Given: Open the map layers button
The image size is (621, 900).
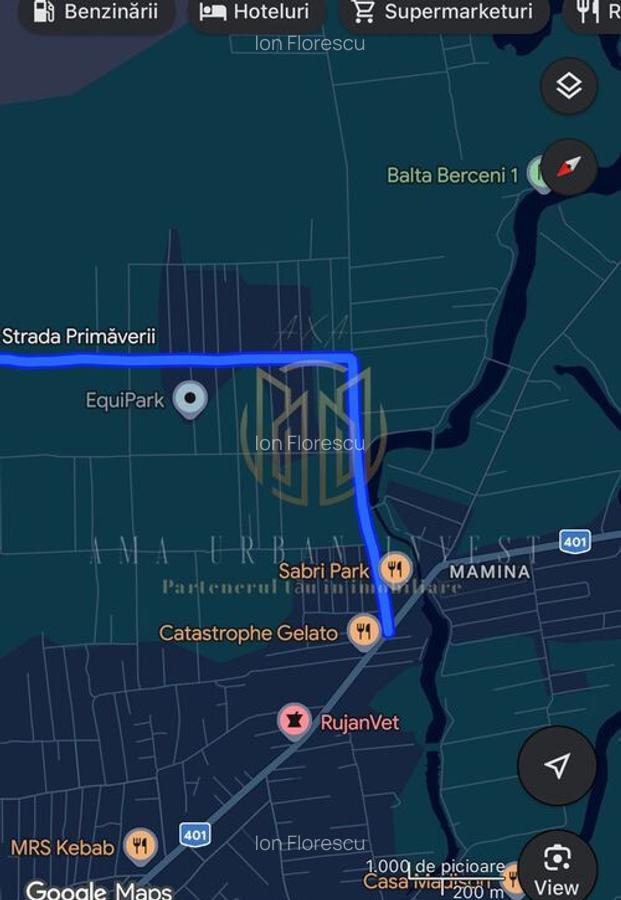Looking at the screenshot, I should [x=569, y=86].
